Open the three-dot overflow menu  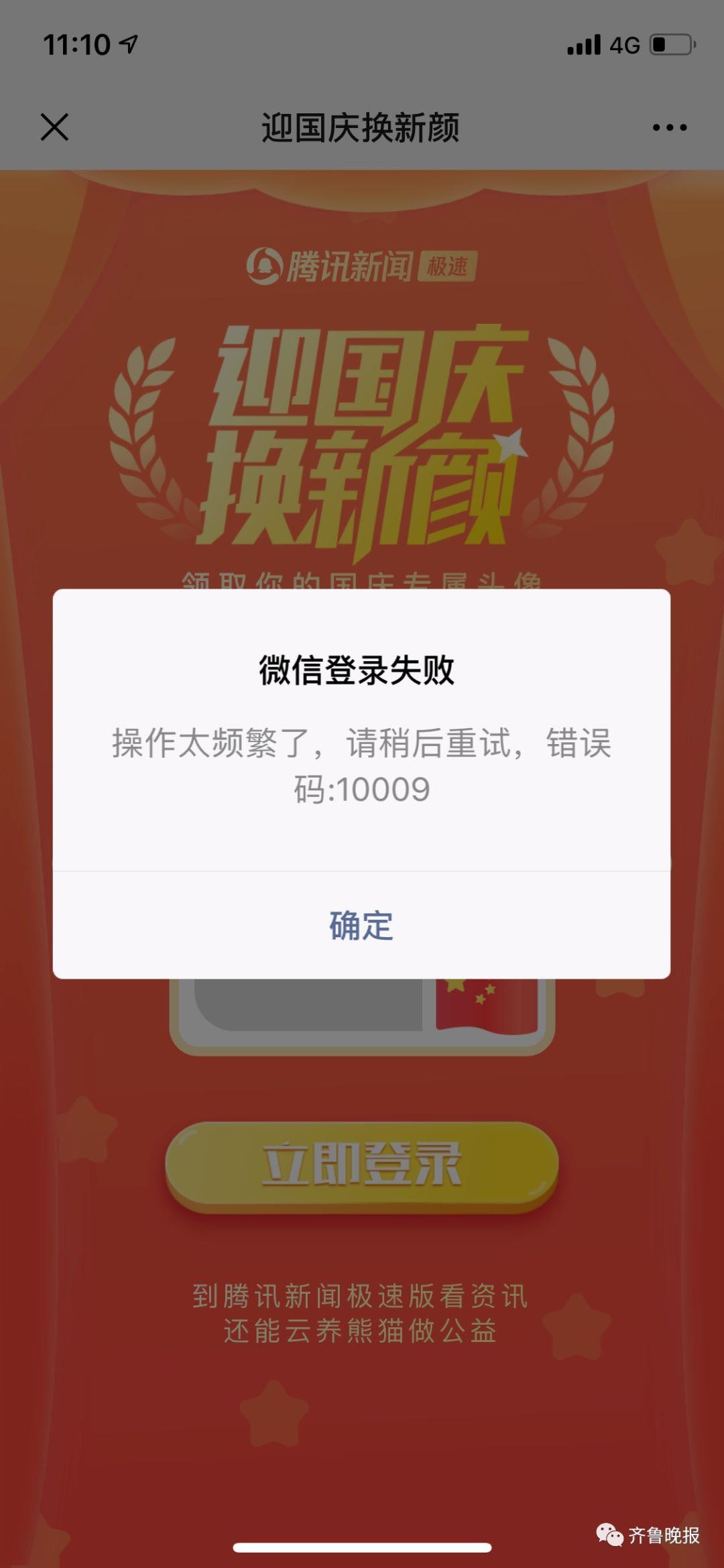coord(670,127)
